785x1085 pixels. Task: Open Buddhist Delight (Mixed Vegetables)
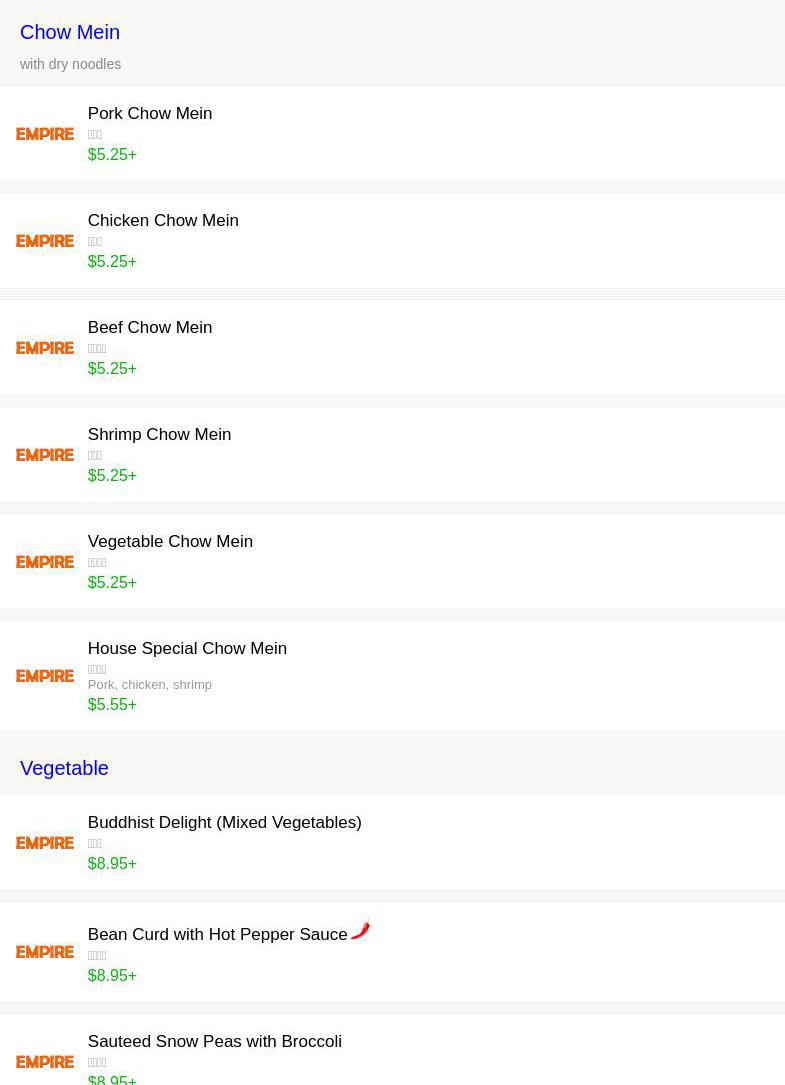click(224, 823)
